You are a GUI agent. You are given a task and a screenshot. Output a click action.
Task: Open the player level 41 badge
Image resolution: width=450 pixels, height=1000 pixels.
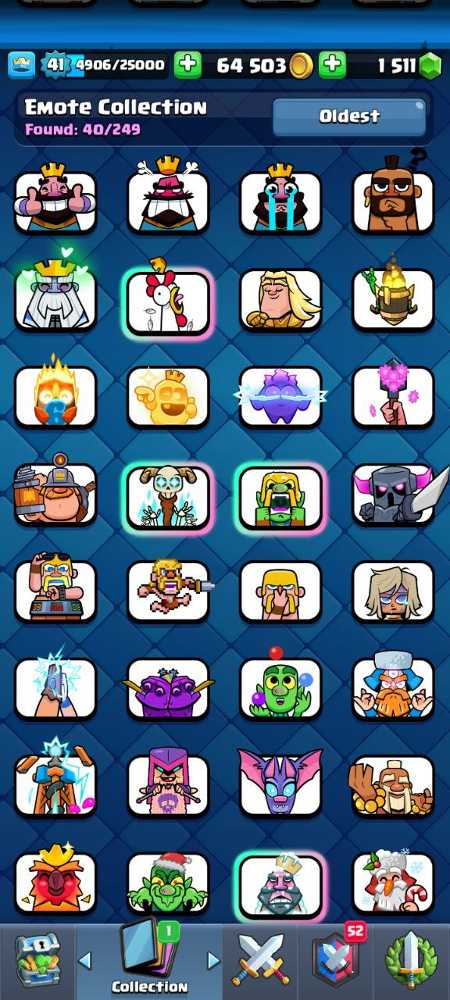point(54,64)
